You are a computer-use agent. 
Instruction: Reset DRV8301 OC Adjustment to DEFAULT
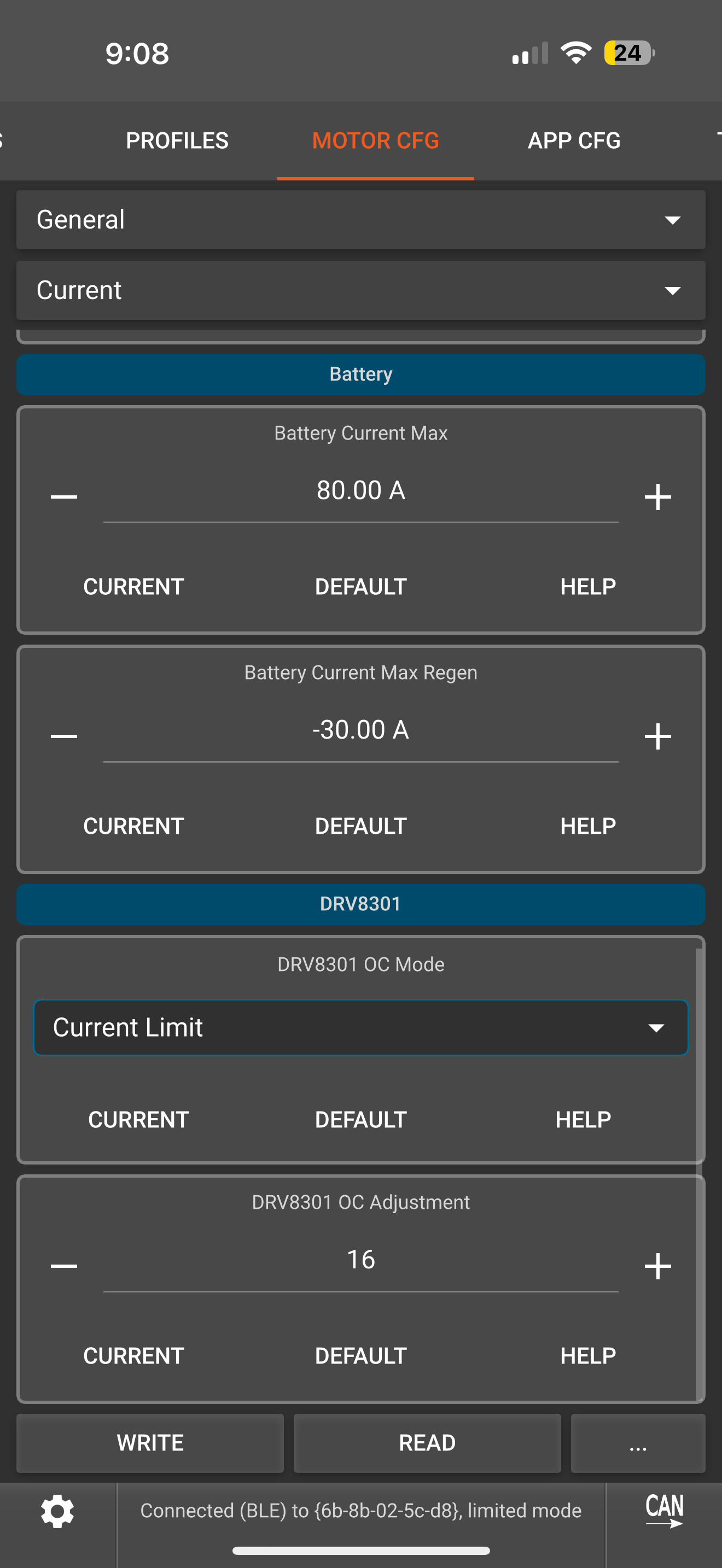pos(360,1355)
